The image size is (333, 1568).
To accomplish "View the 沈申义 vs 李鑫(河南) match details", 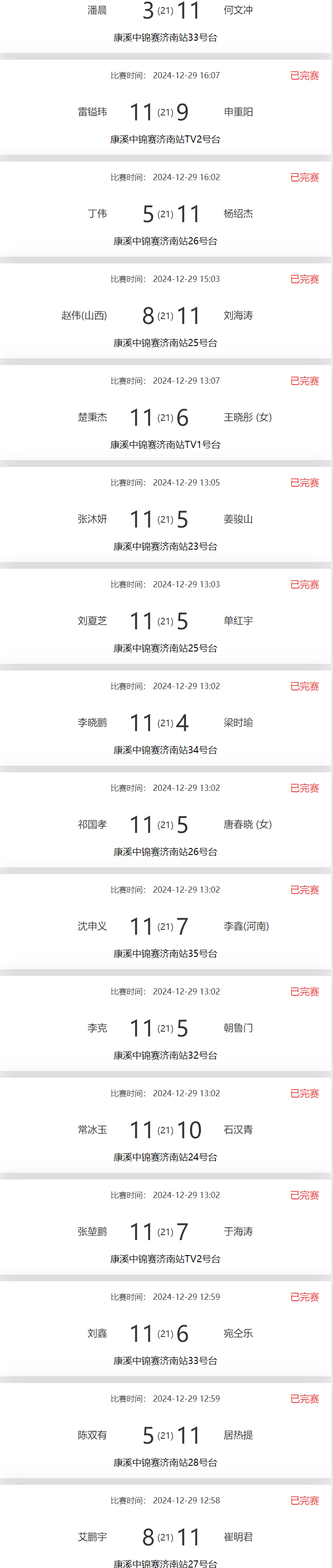I will pyautogui.click(x=165, y=926).
